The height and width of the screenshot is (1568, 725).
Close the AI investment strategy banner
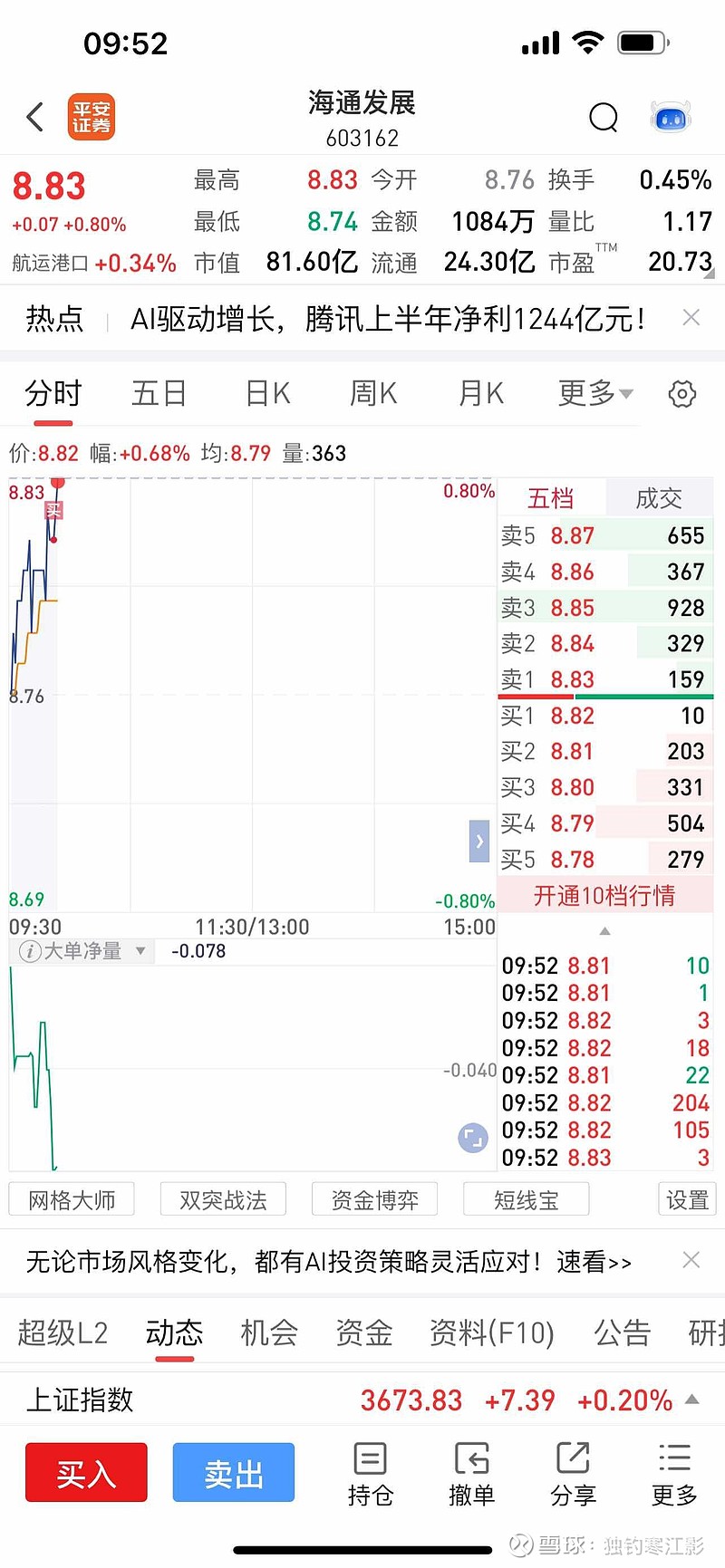[691, 1261]
